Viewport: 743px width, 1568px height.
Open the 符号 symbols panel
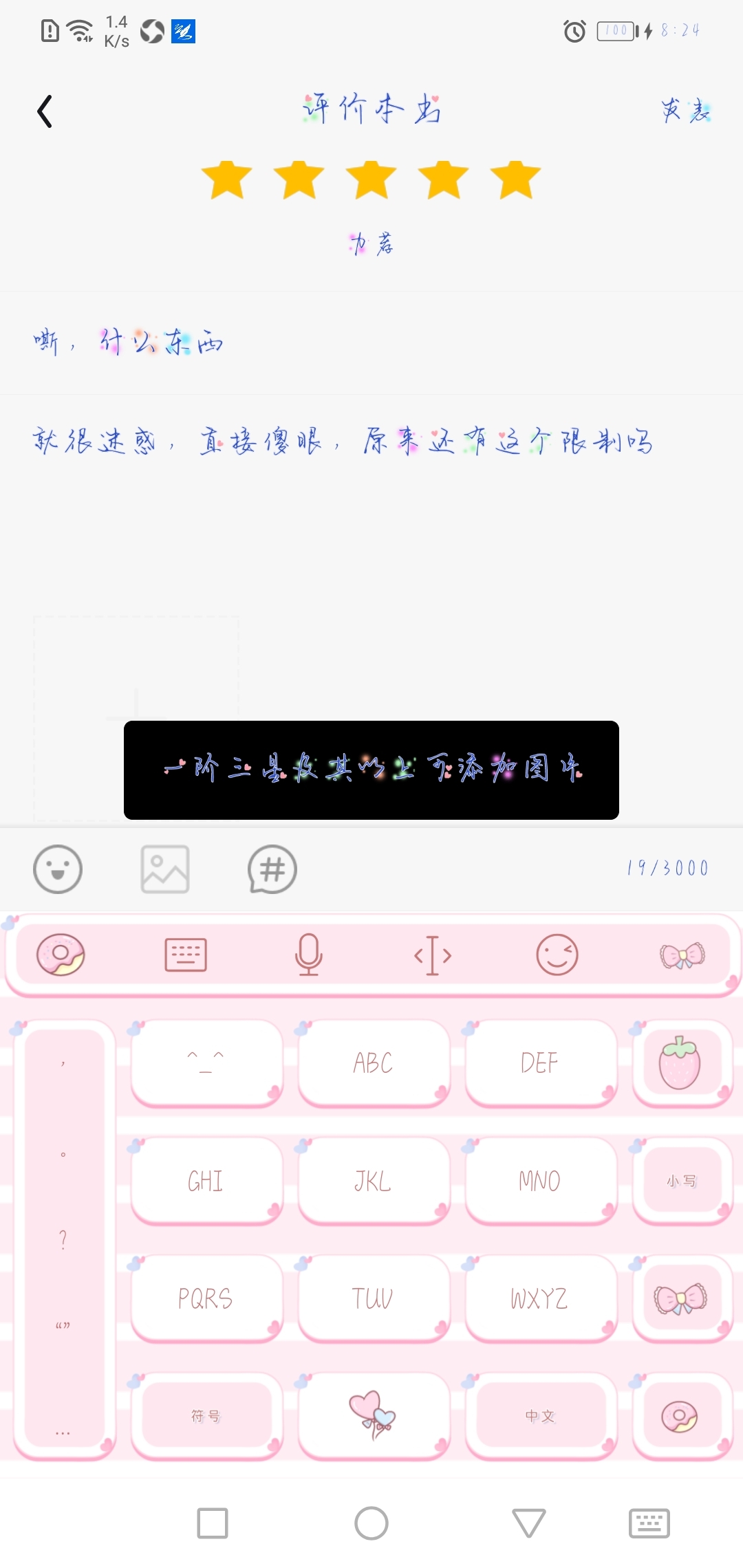pos(206,1417)
